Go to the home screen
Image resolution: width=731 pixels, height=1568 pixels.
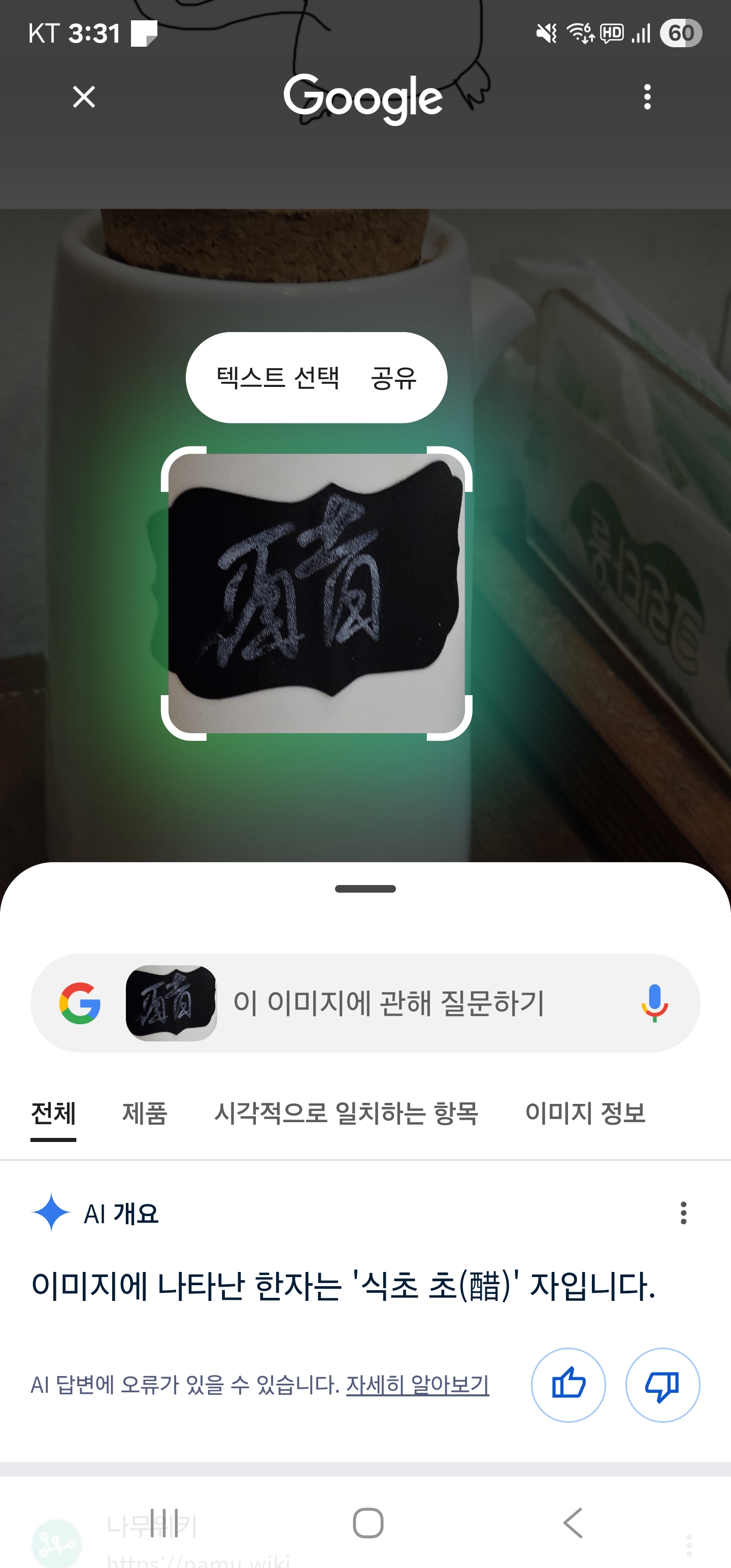[368, 1523]
